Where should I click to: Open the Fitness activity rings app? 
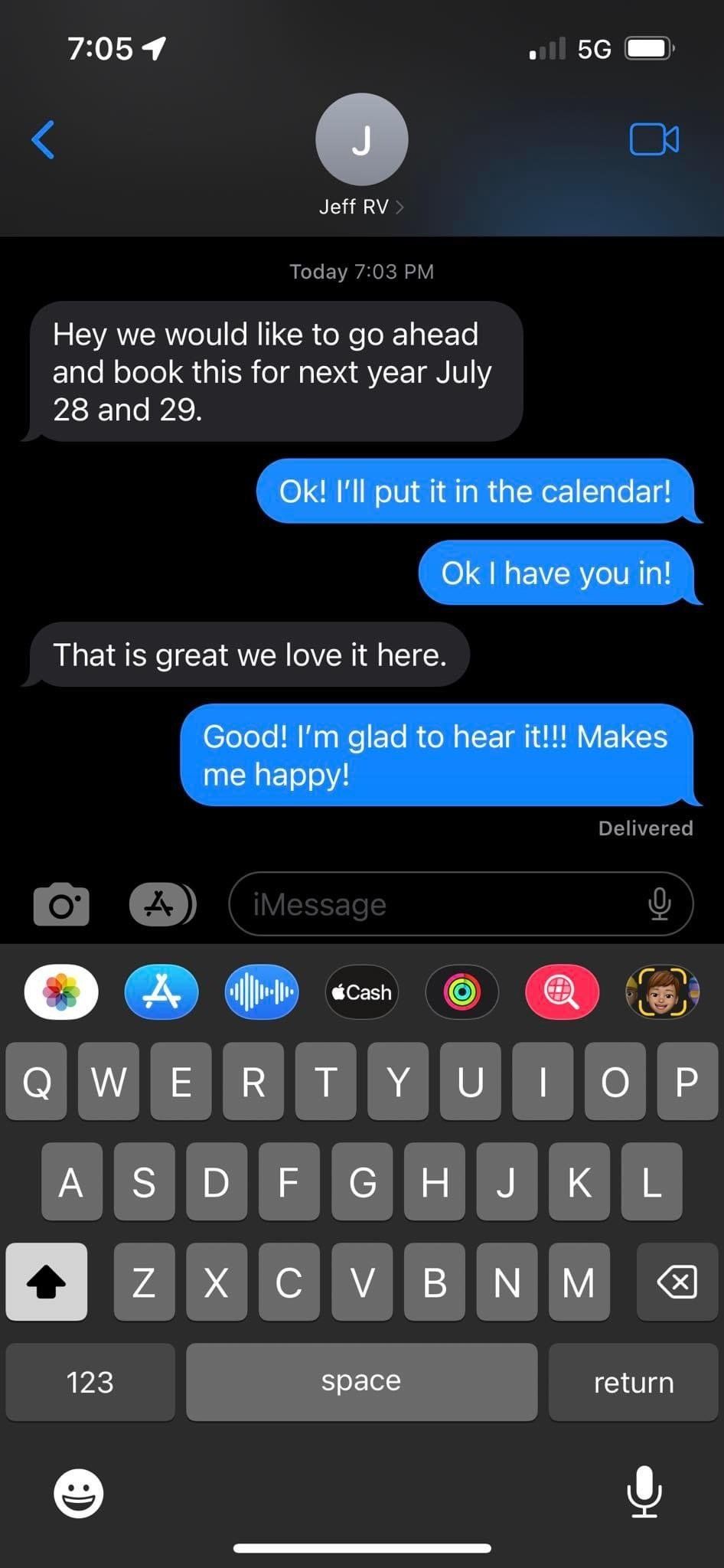462,992
